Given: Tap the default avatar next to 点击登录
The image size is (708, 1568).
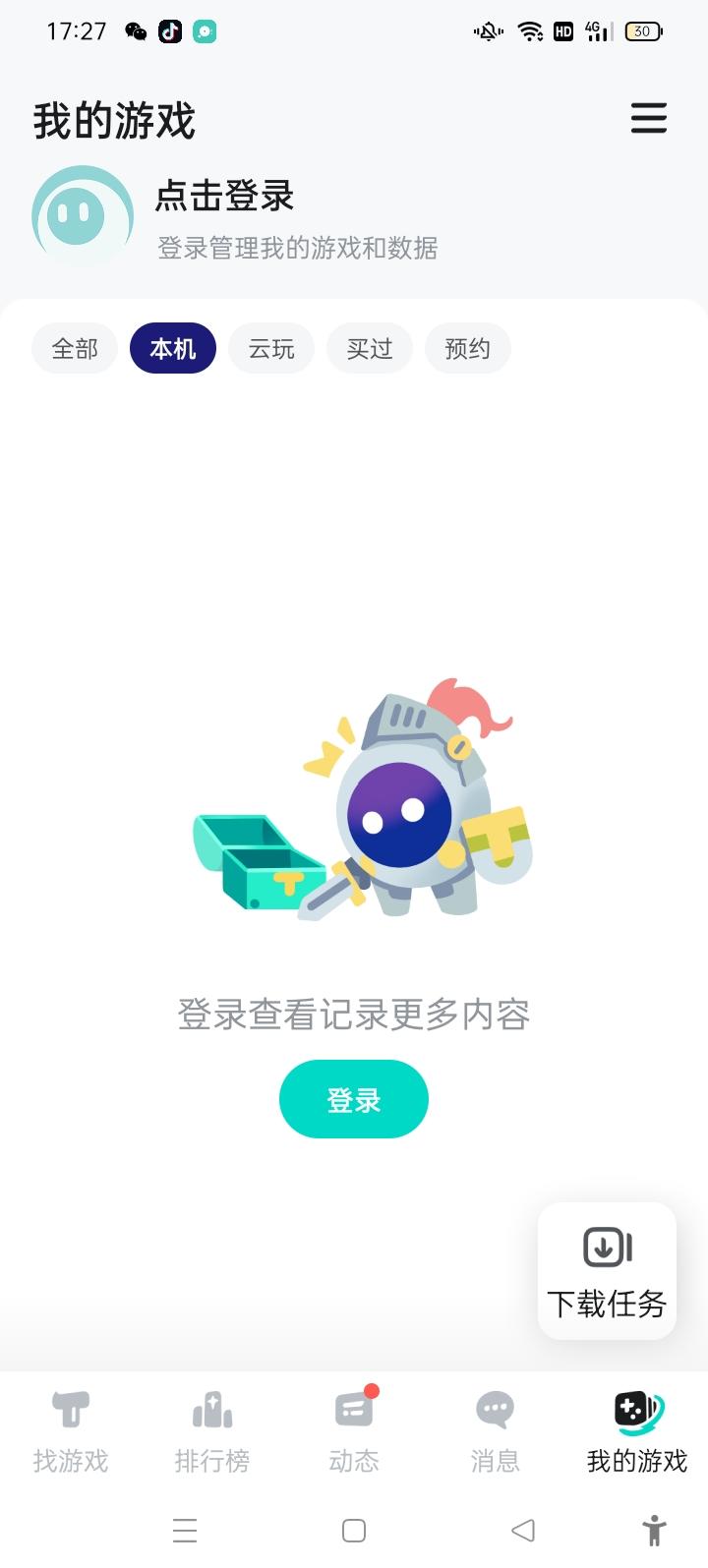Looking at the screenshot, I should tap(84, 217).
